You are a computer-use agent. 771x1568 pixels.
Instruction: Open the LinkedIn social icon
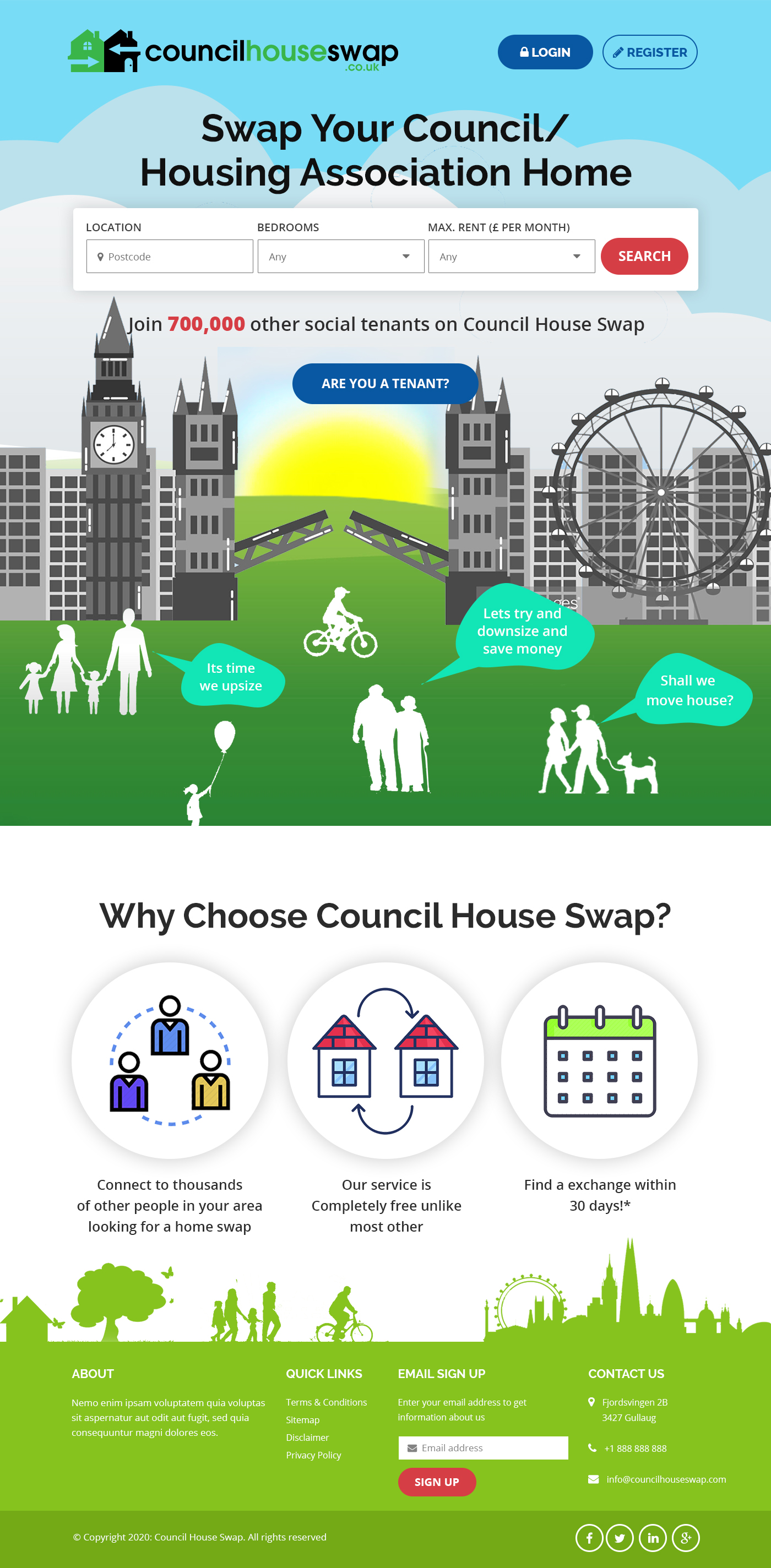point(653,1538)
